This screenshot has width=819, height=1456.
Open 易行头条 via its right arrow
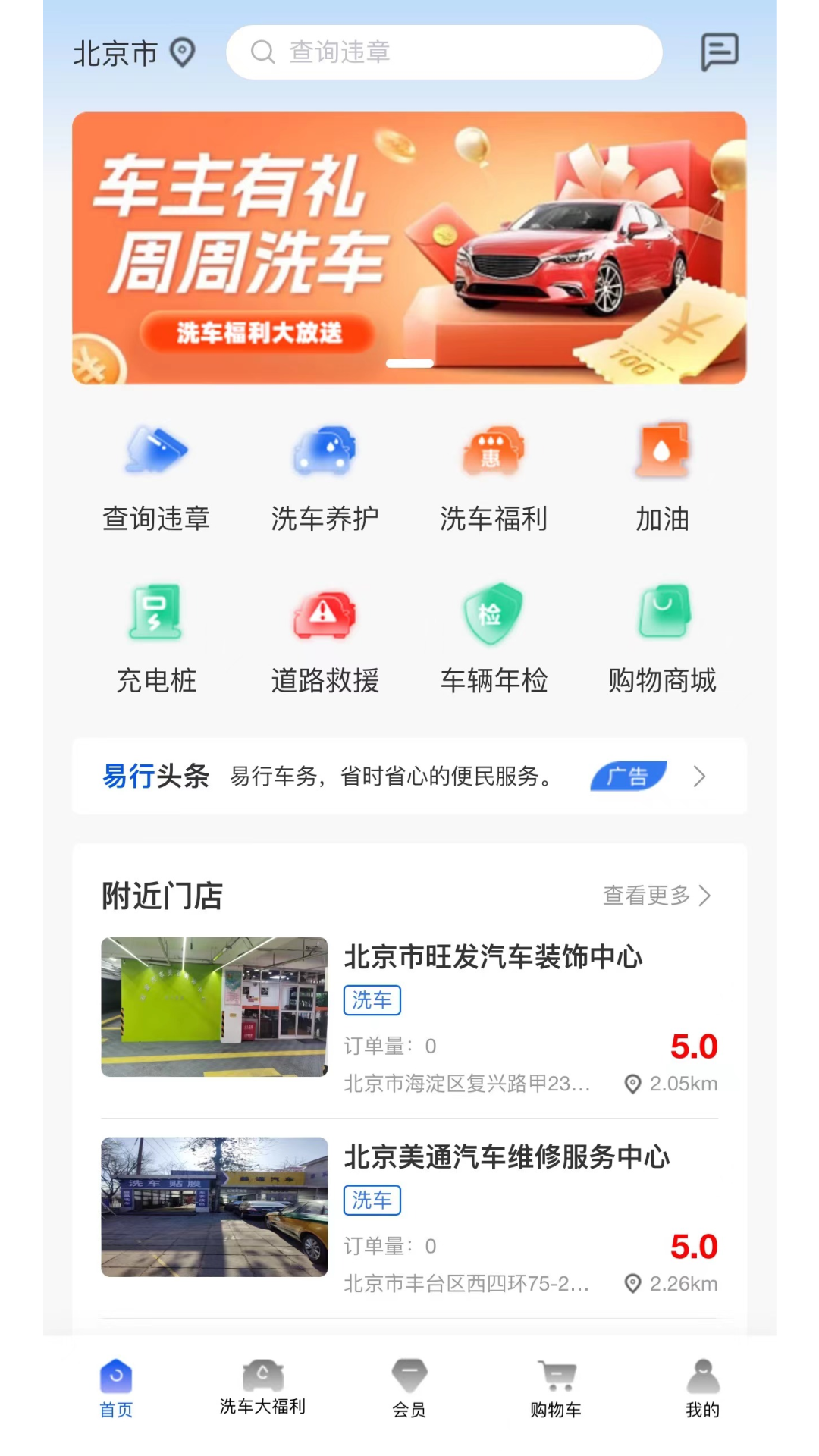click(698, 776)
